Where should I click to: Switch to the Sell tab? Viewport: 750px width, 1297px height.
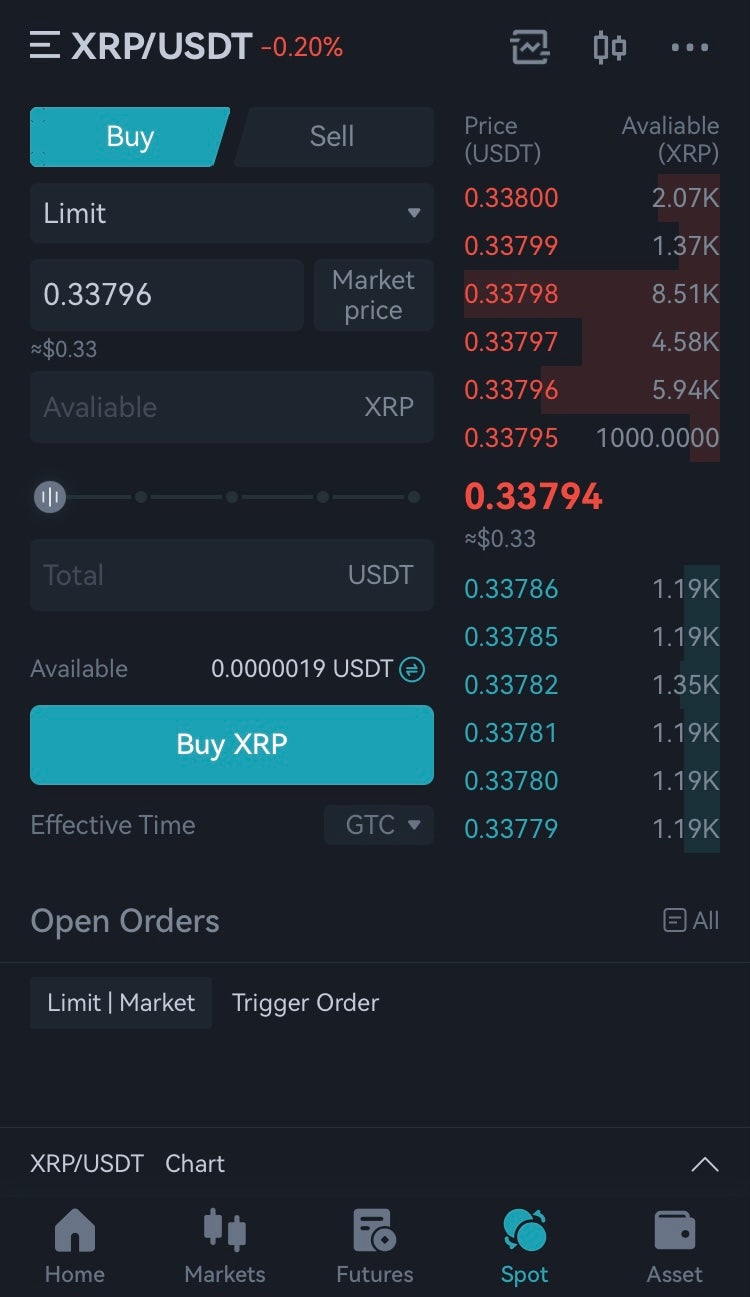(332, 136)
